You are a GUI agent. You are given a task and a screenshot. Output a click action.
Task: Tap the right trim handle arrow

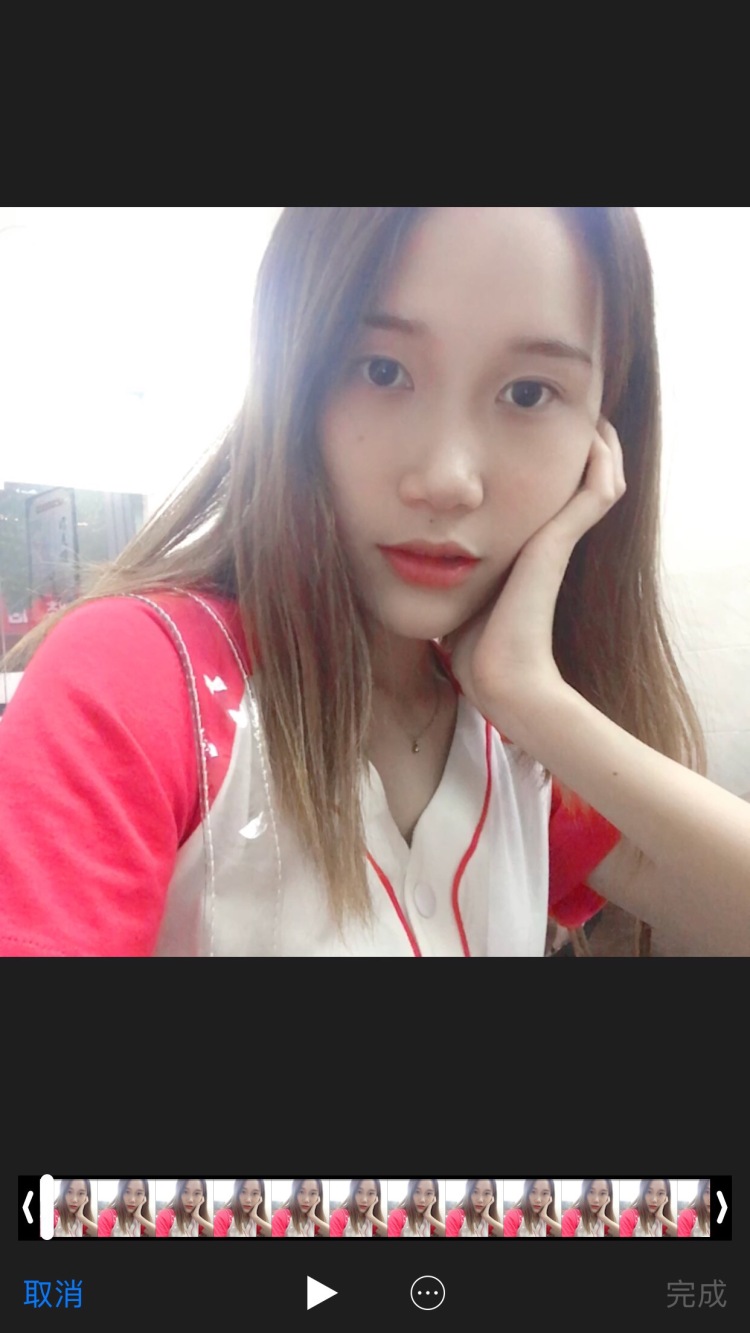(721, 1208)
